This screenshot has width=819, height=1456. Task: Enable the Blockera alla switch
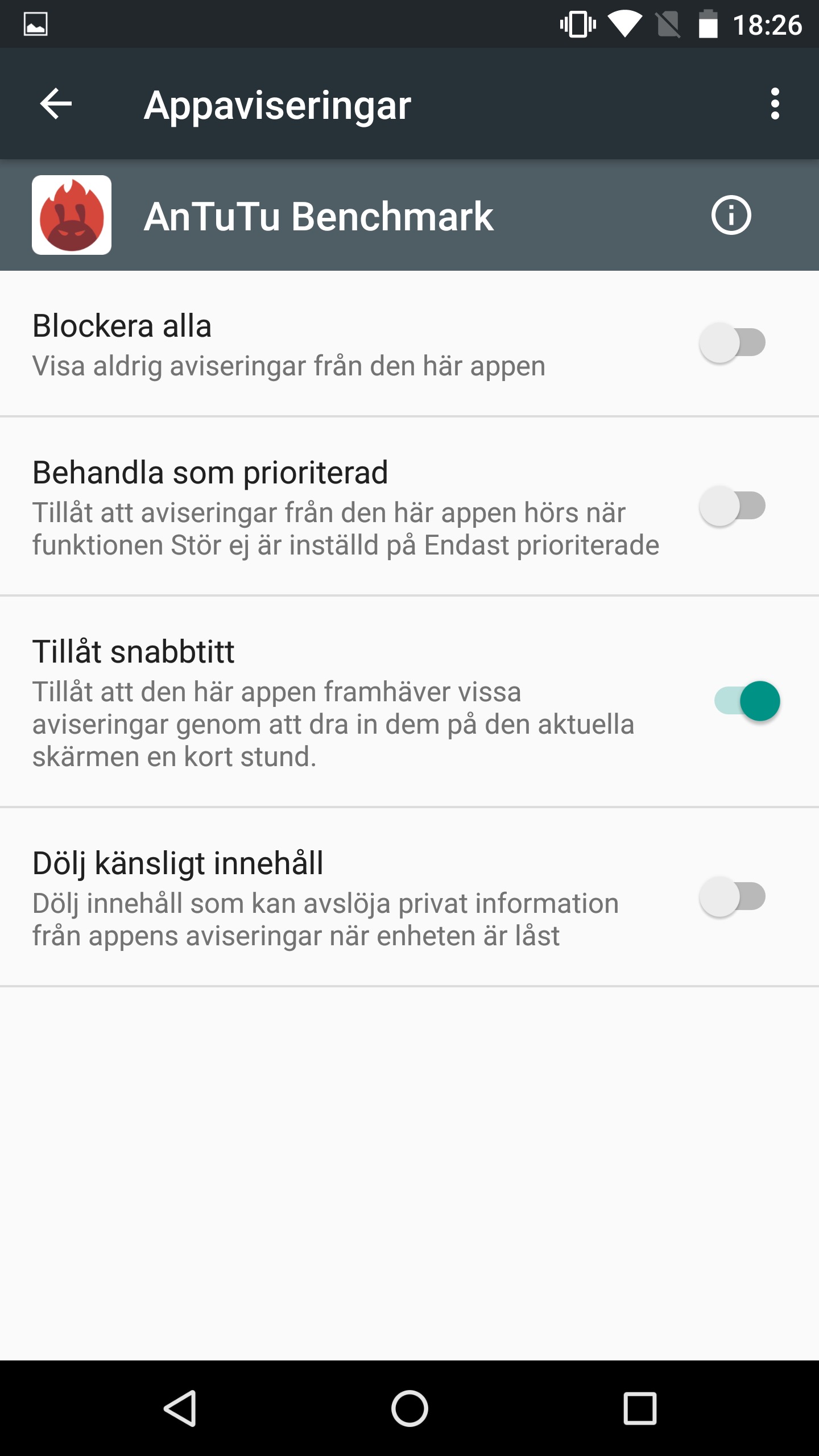pyautogui.click(x=733, y=342)
